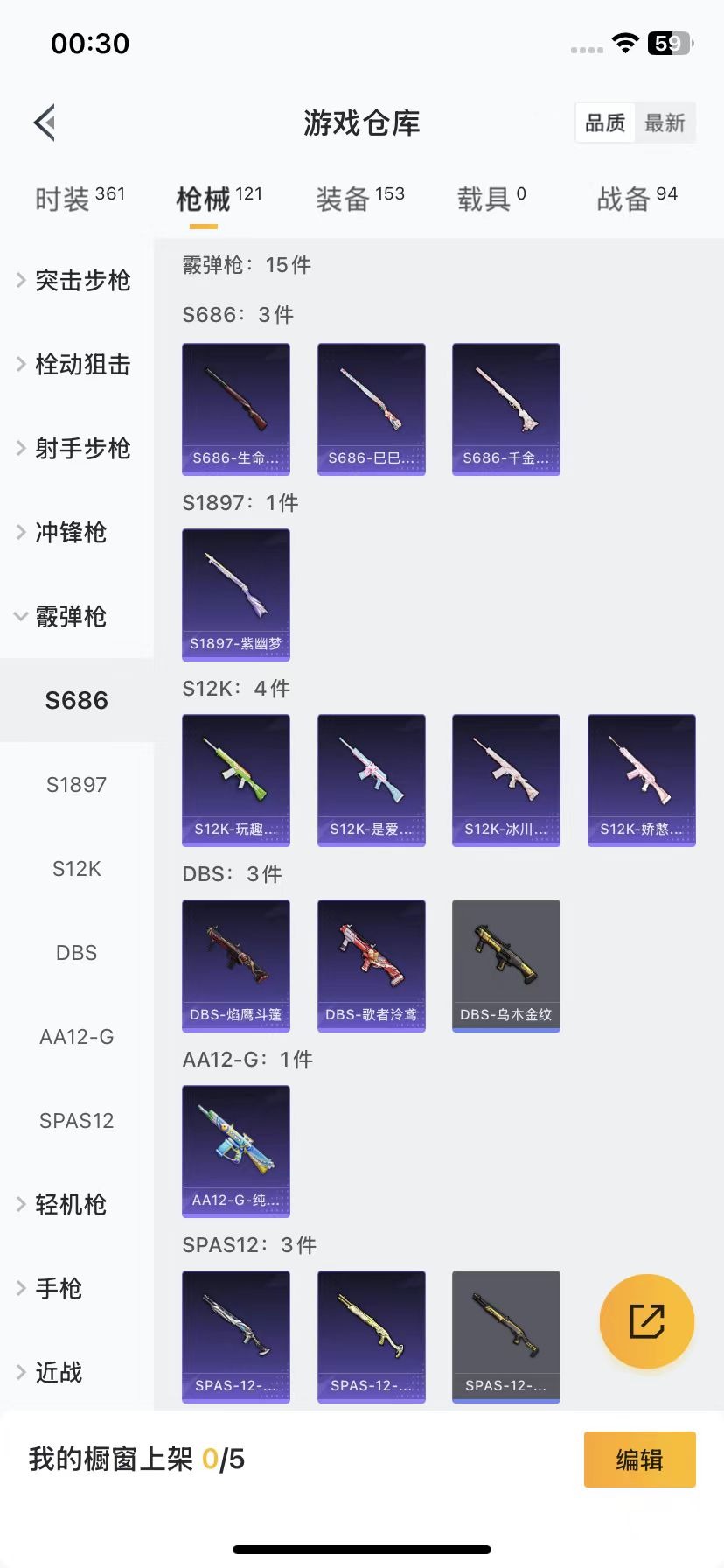This screenshot has width=724, height=1568.
Task: Expand the 轻机枪 category
Action: [68, 1204]
